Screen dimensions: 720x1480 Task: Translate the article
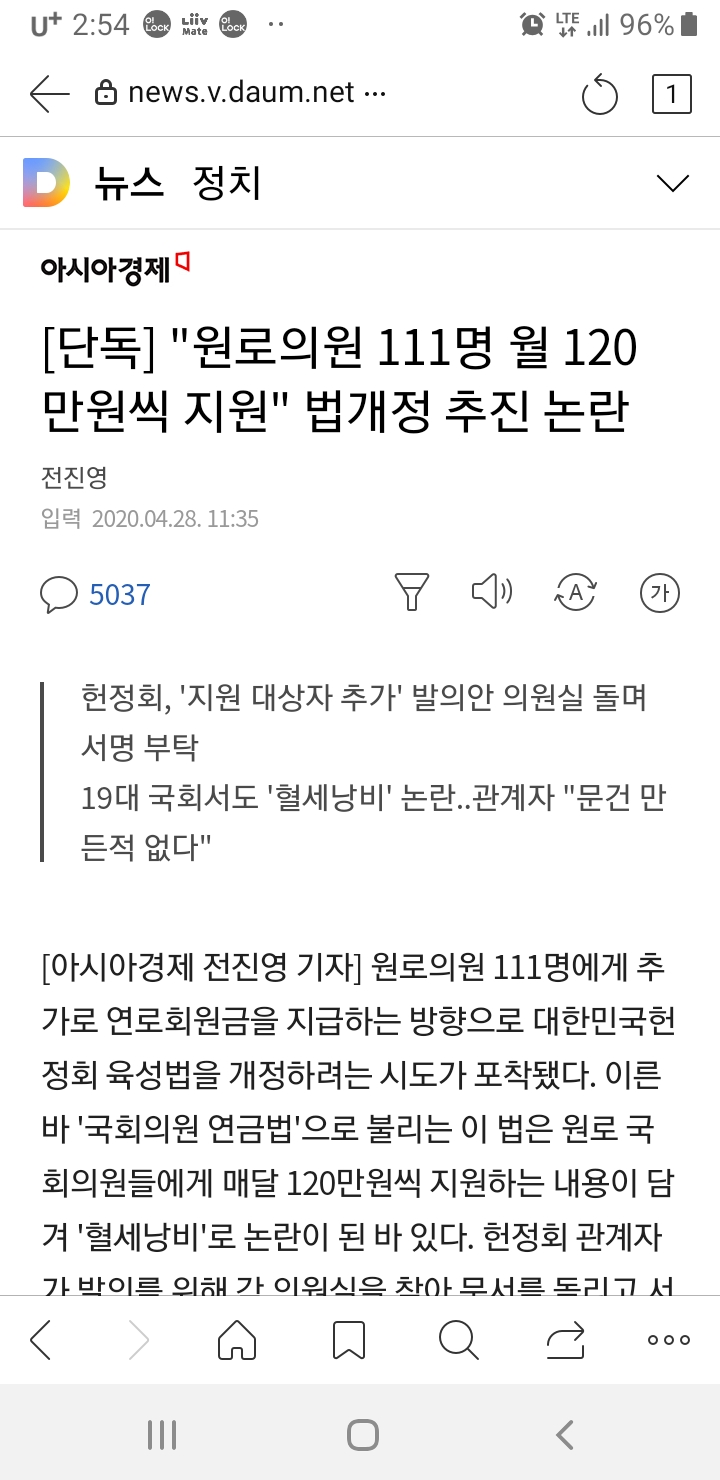coord(575,593)
